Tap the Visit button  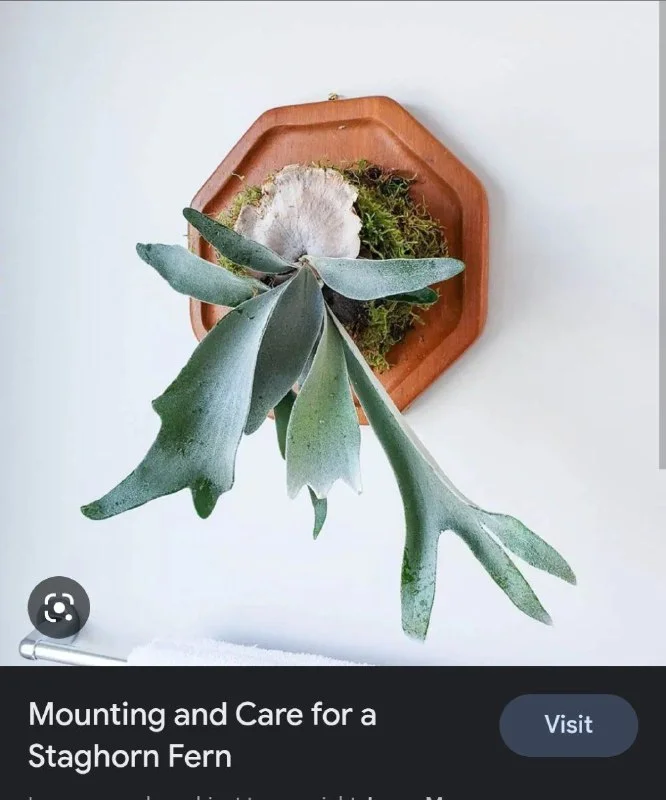click(x=568, y=725)
